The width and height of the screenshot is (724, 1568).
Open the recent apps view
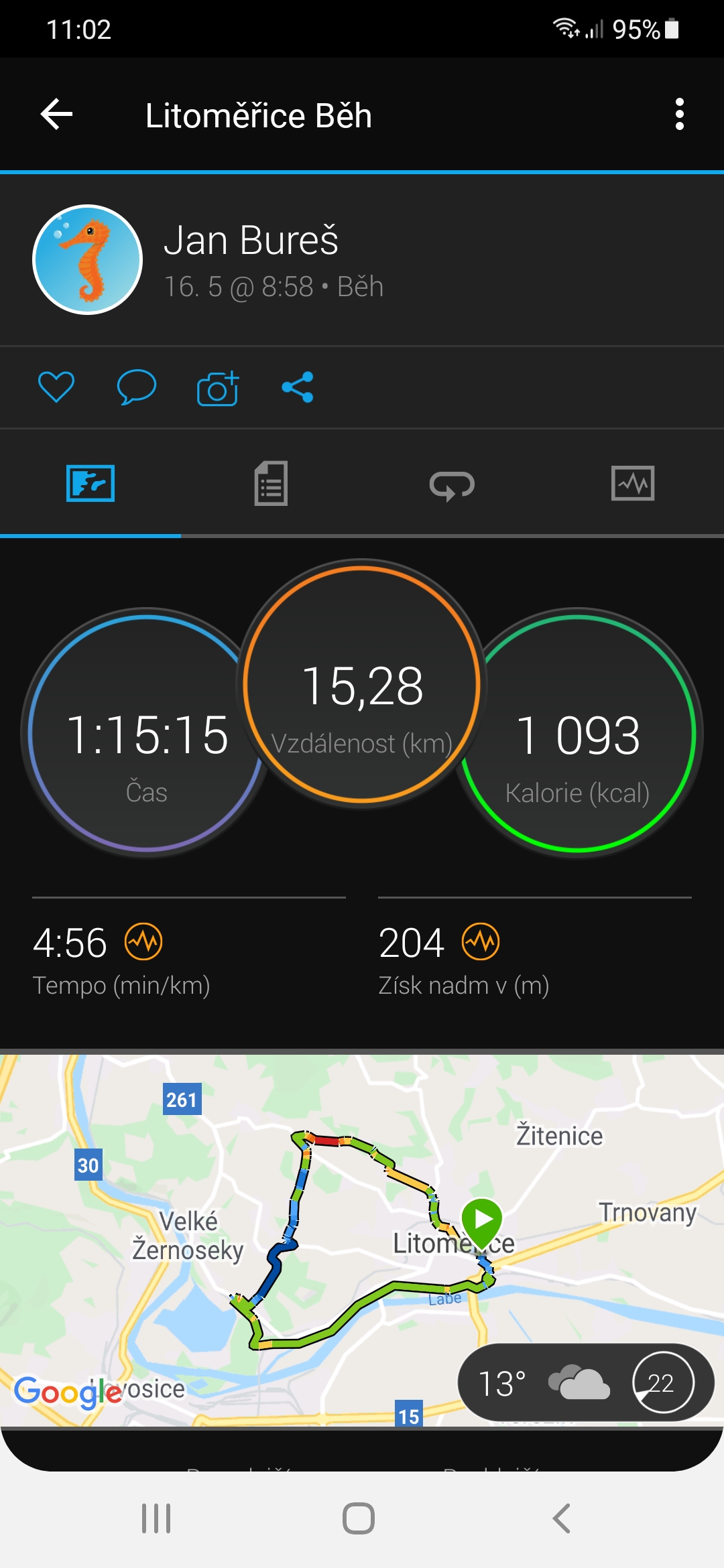coord(156,1518)
